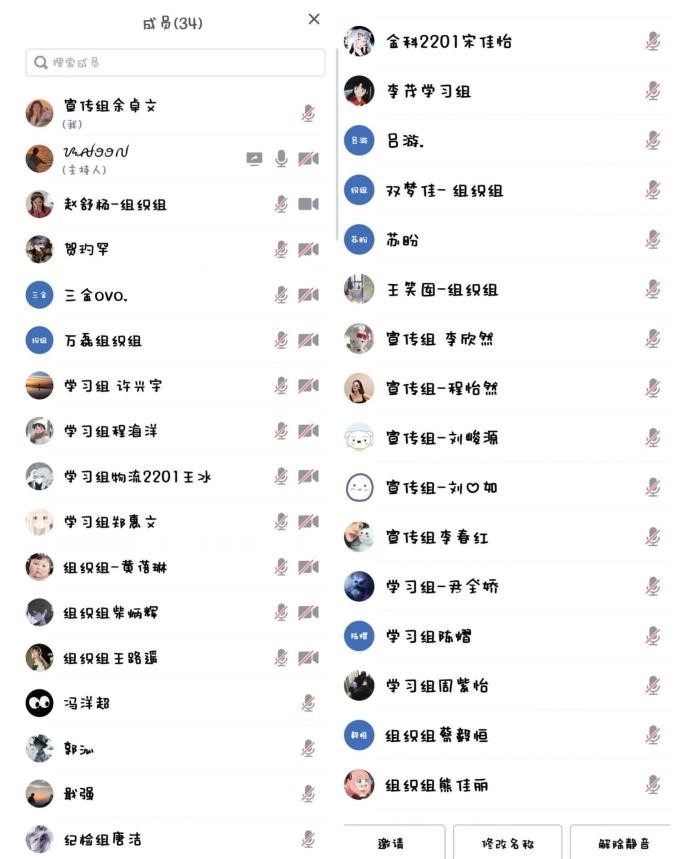Tap the camera icon for 学习组郑惠文

(x=308, y=521)
